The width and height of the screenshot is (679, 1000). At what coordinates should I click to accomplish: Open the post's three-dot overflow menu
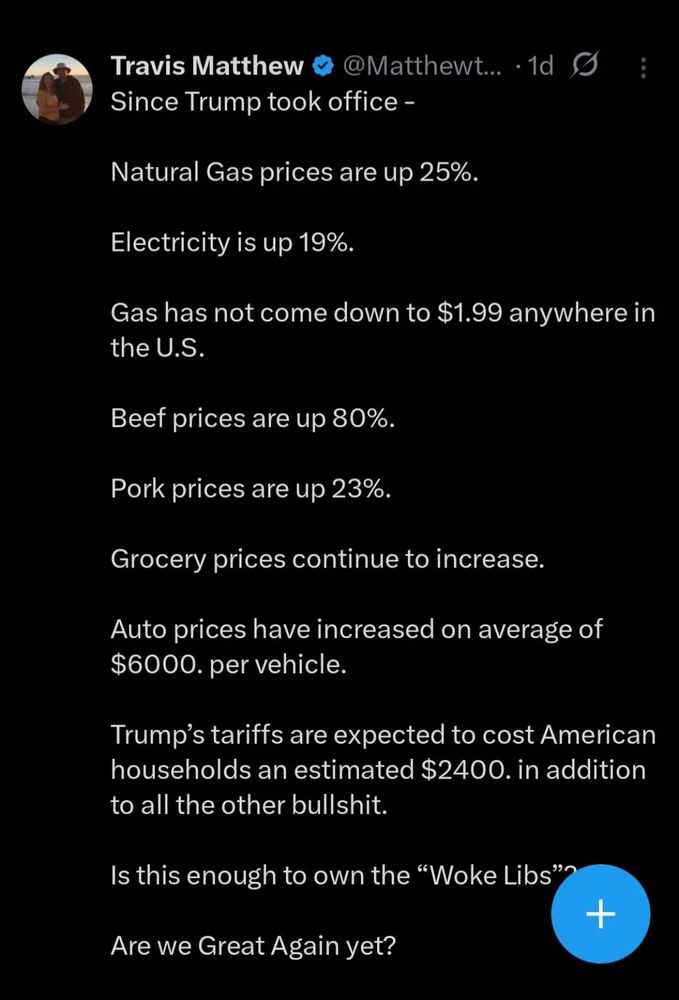coord(643,68)
